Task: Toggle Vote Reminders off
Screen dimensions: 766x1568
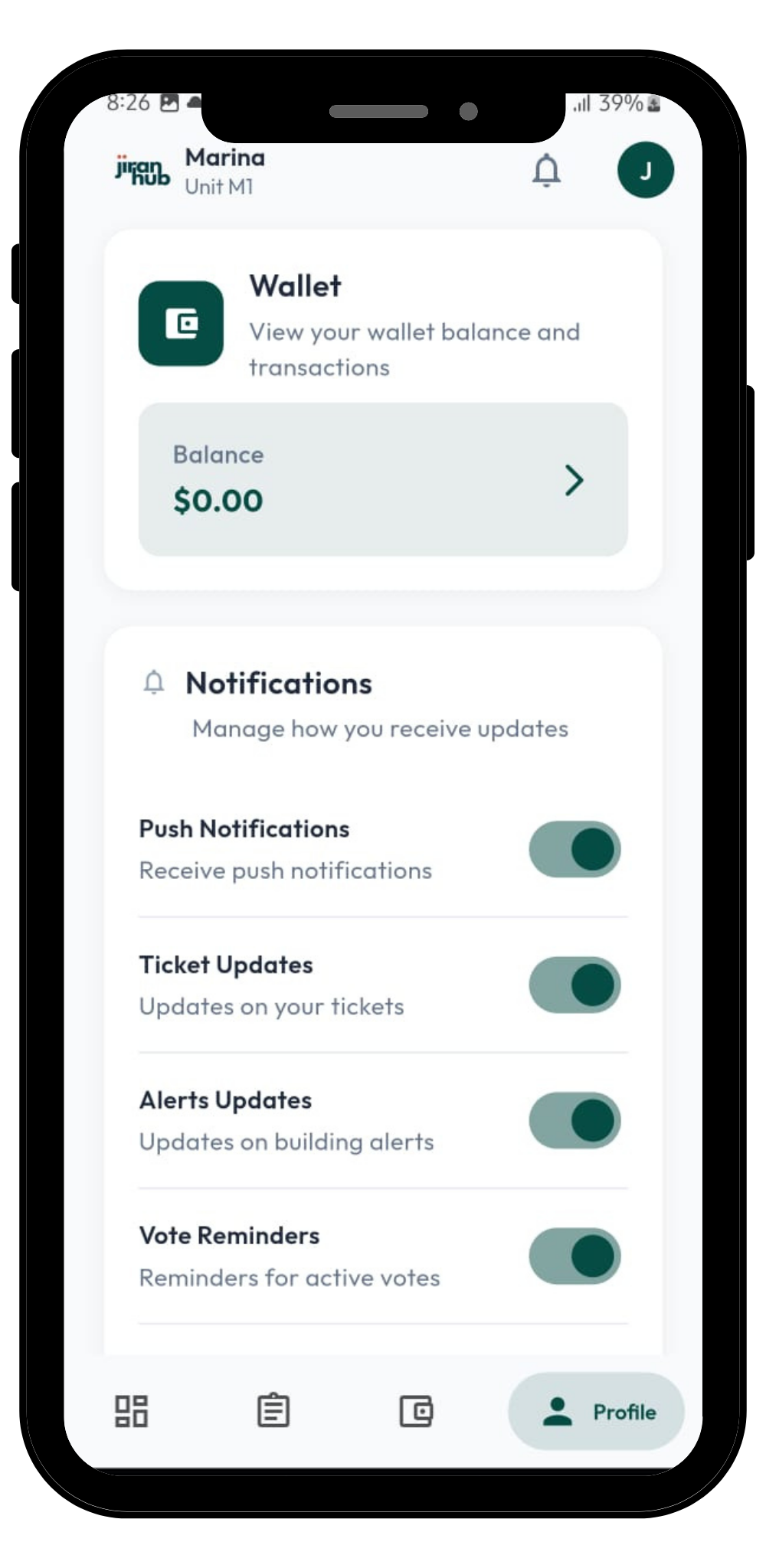Action: pos(574,1256)
